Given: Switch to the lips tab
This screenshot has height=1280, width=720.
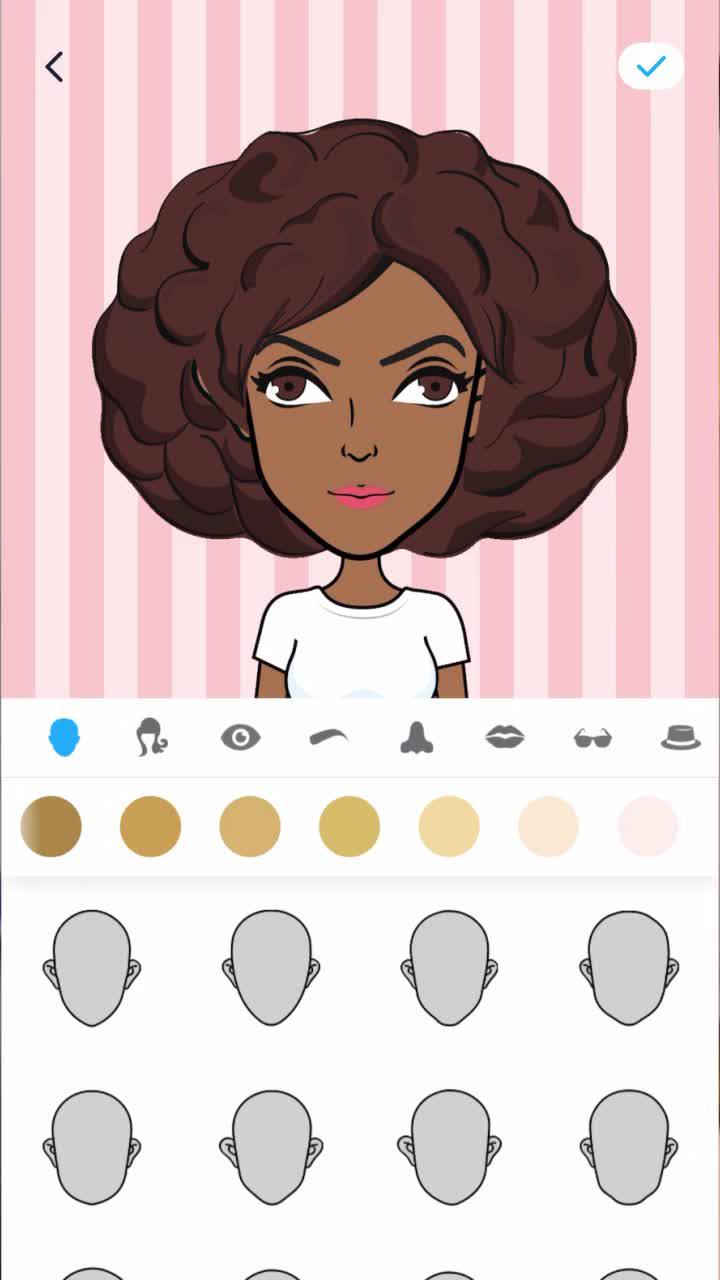Looking at the screenshot, I should click(505, 738).
